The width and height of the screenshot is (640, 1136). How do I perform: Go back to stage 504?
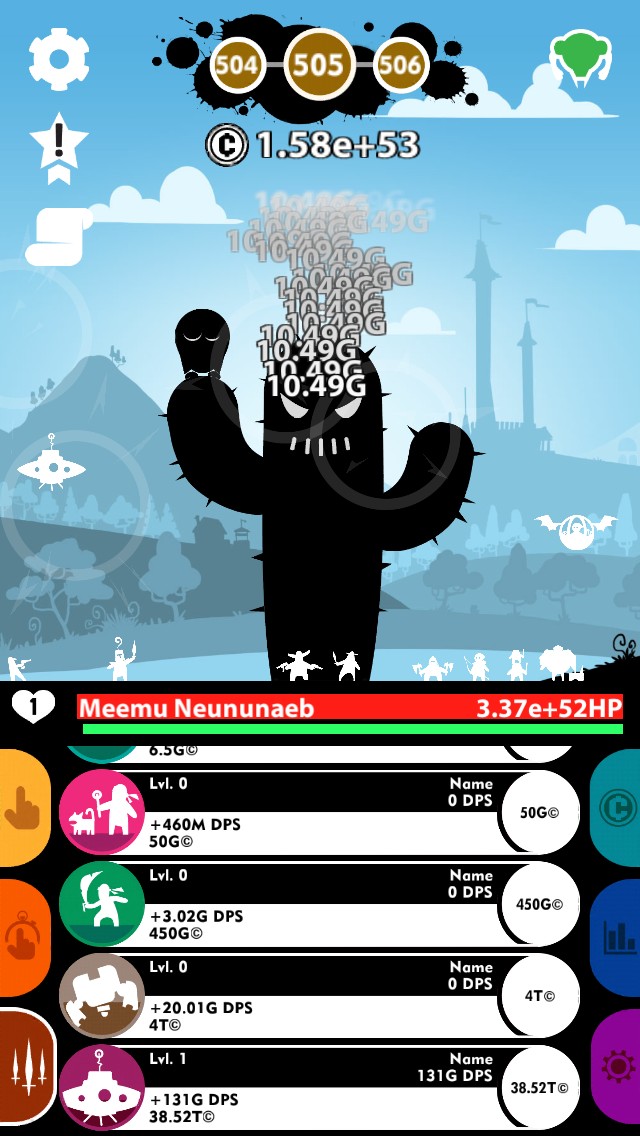pos(236,66)
